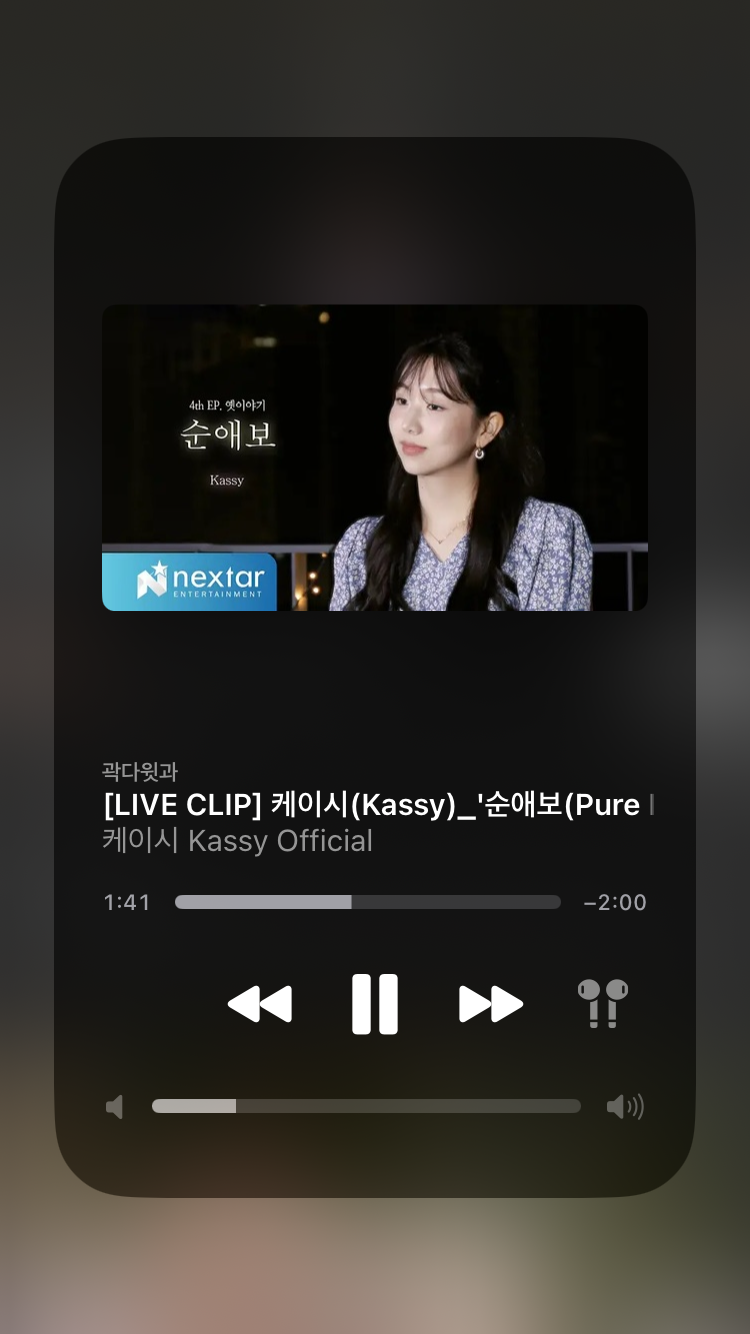Viewport: 750px width, 1334px height.
Task: Tap the volume slider track
Action: point(366,1106)
